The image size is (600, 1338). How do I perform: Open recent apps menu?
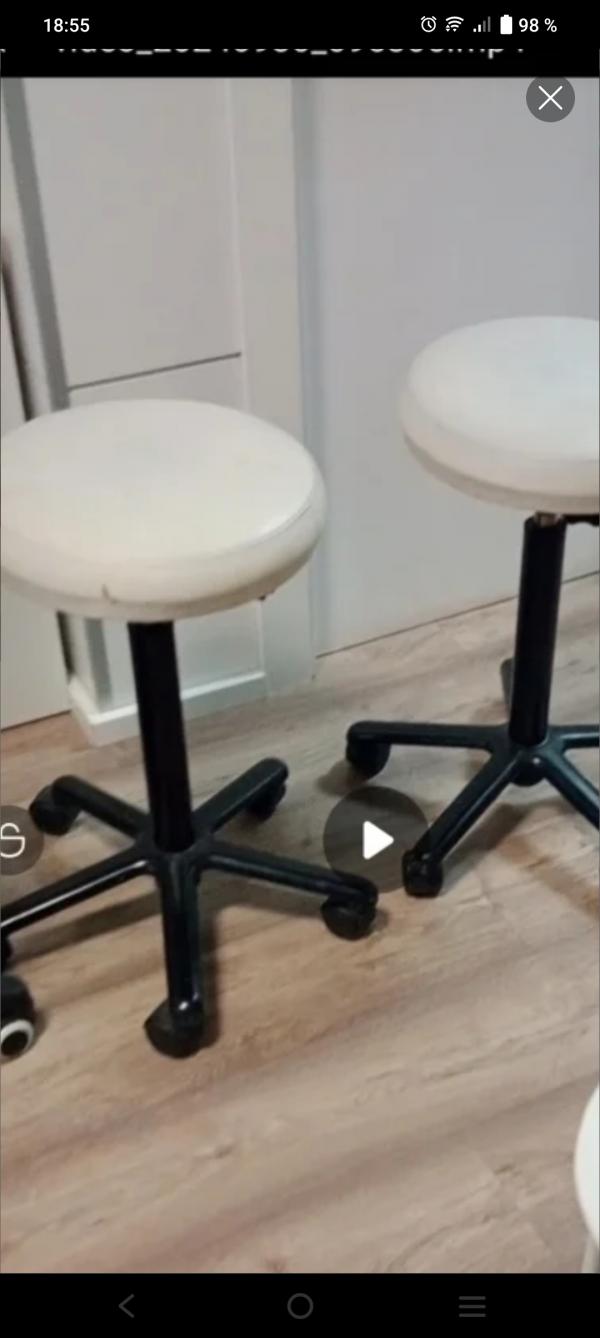[472, 1305]
